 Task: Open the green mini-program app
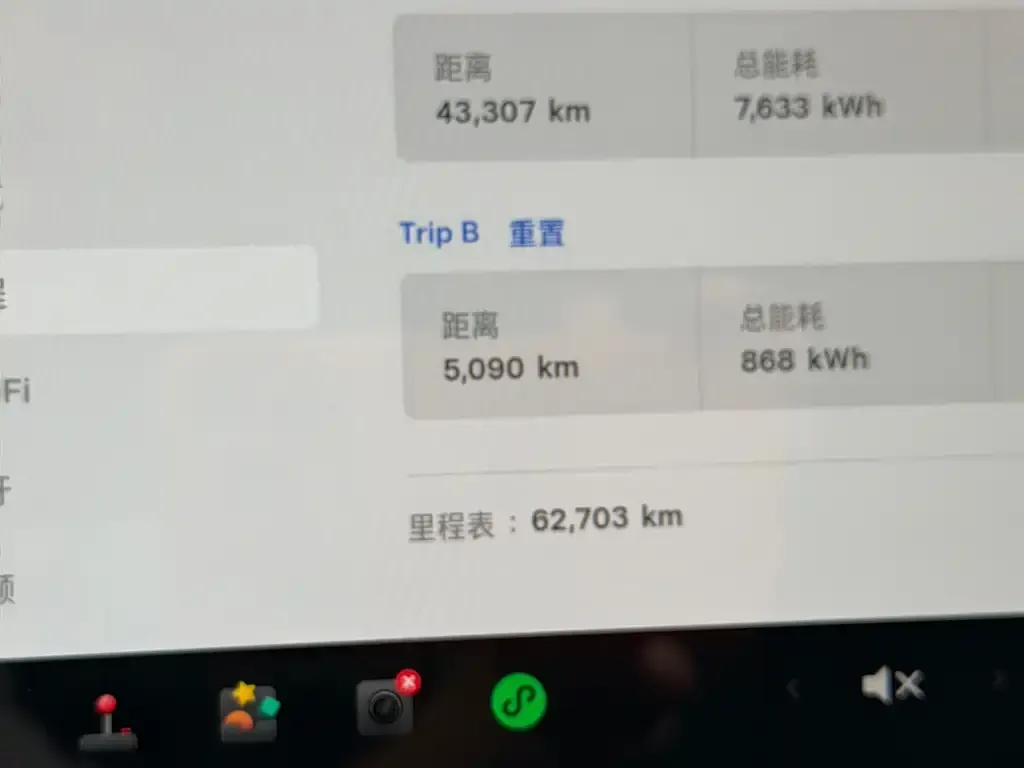(519, 701)
